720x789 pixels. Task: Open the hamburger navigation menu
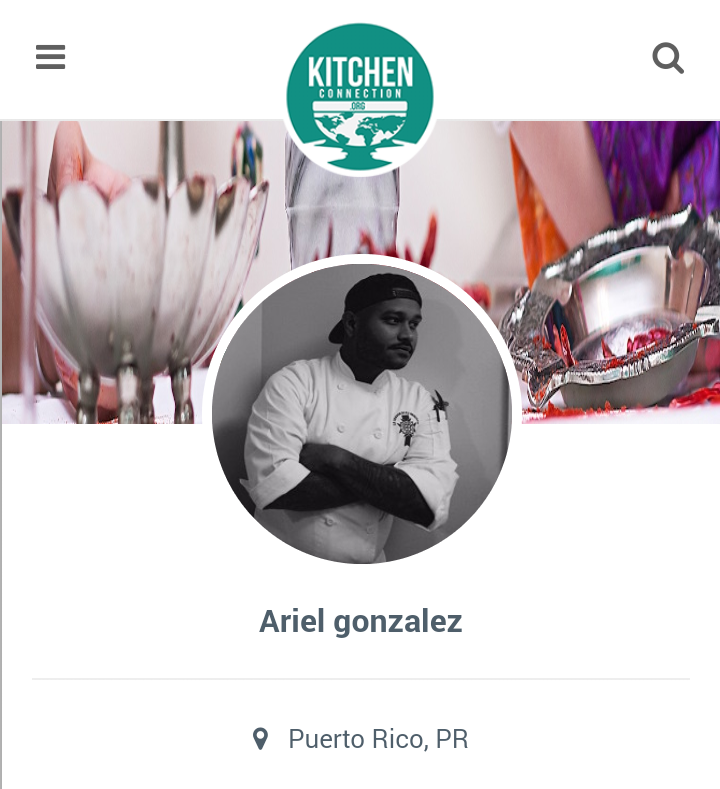pyautogui.click(x=50, y=57)
